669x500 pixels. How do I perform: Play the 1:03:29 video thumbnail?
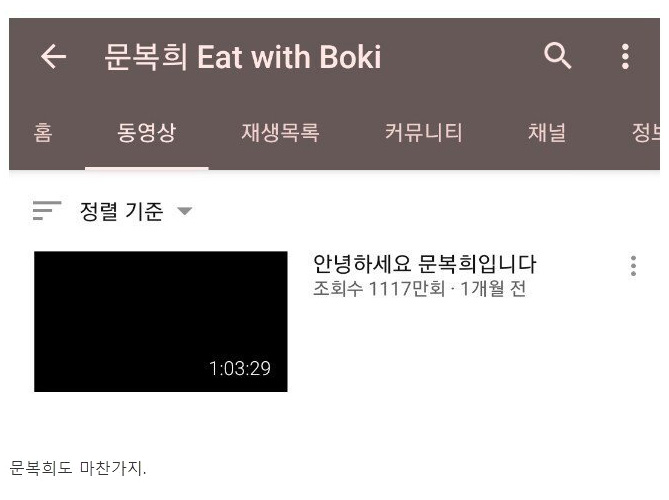pos(160,321)
